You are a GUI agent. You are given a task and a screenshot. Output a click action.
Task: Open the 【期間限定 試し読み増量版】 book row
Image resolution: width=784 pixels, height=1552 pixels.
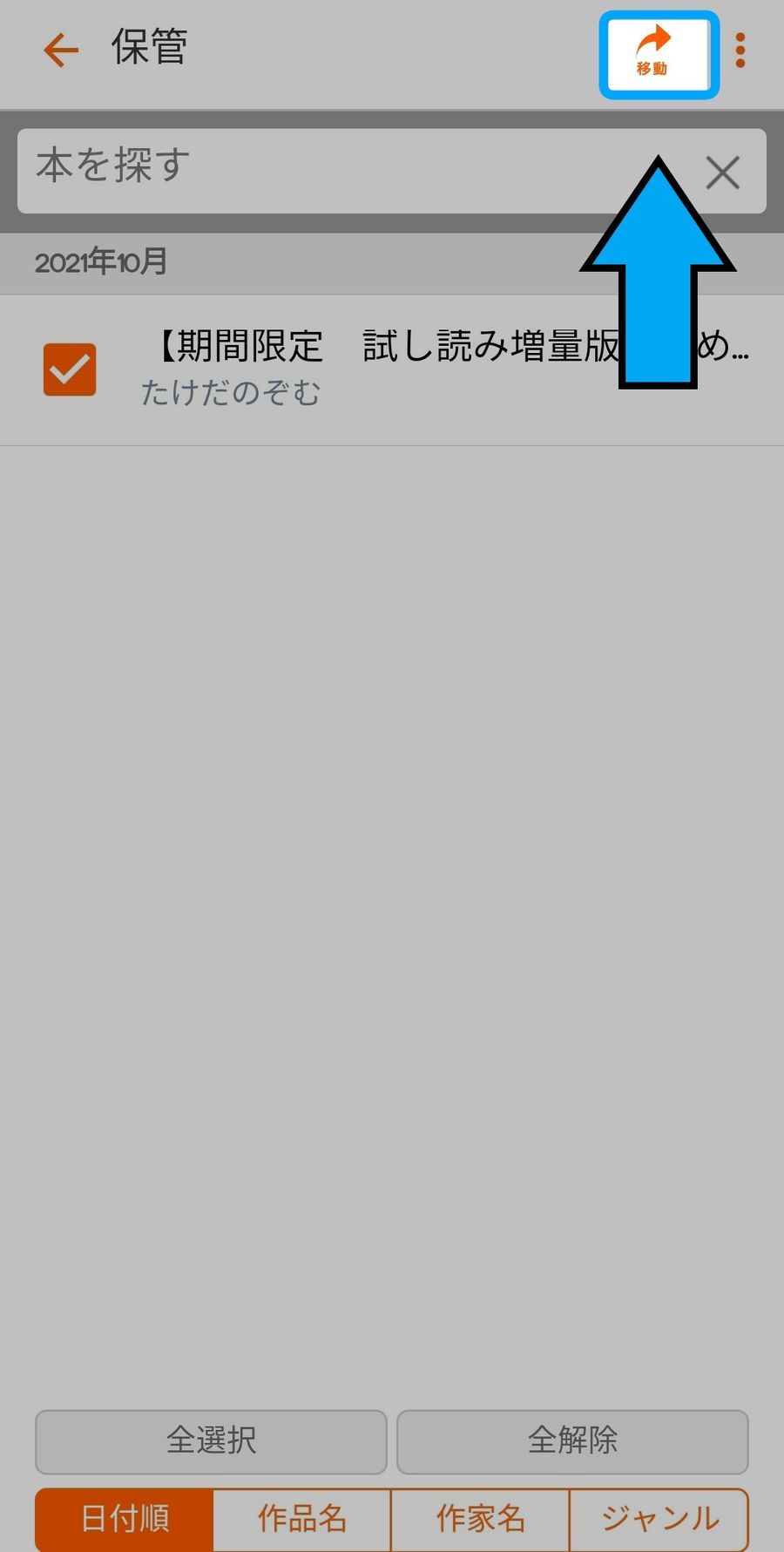pyautogui.click(x=392, y=370)
